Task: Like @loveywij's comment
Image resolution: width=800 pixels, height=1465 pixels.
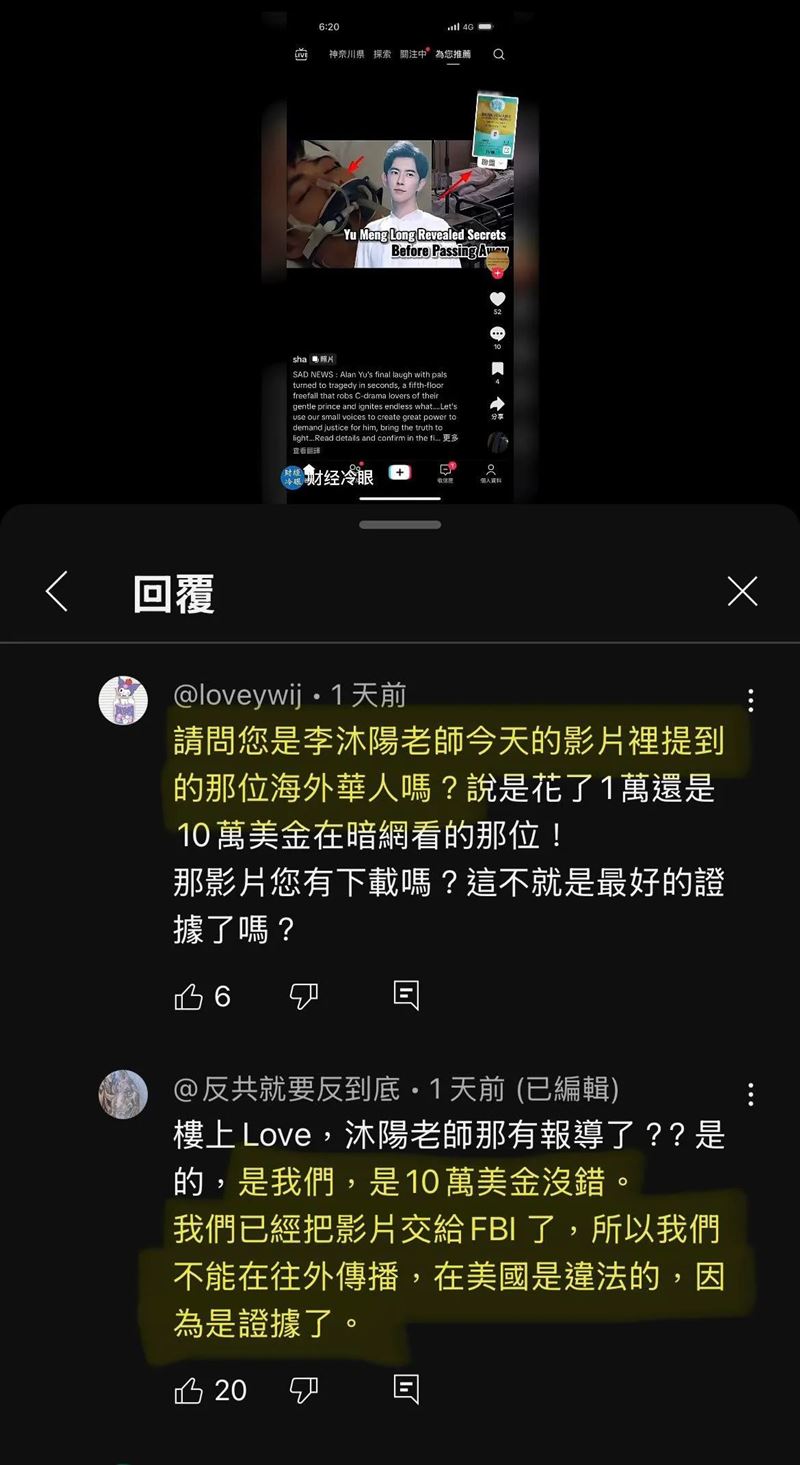Action: (x=189, y=996)
